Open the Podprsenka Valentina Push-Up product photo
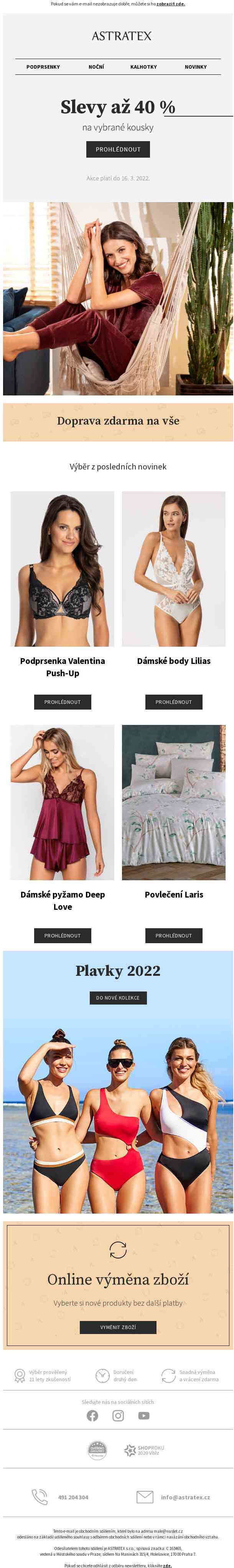Image resolution: width=234 pixels, height=1568 pixels. [x=62, y=568]
